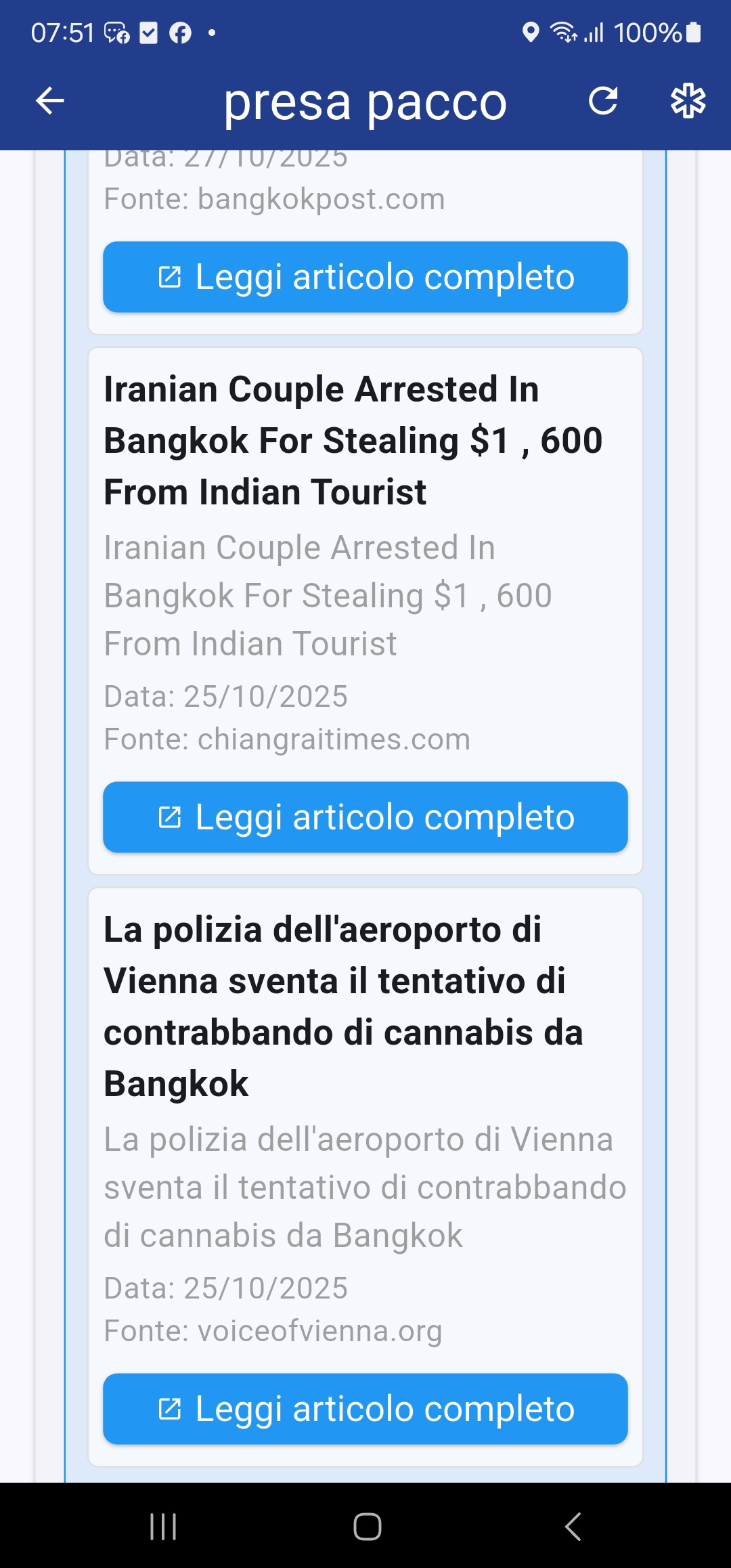Open the recent apps button in the navigation bar

click(x=164, y=1526)
